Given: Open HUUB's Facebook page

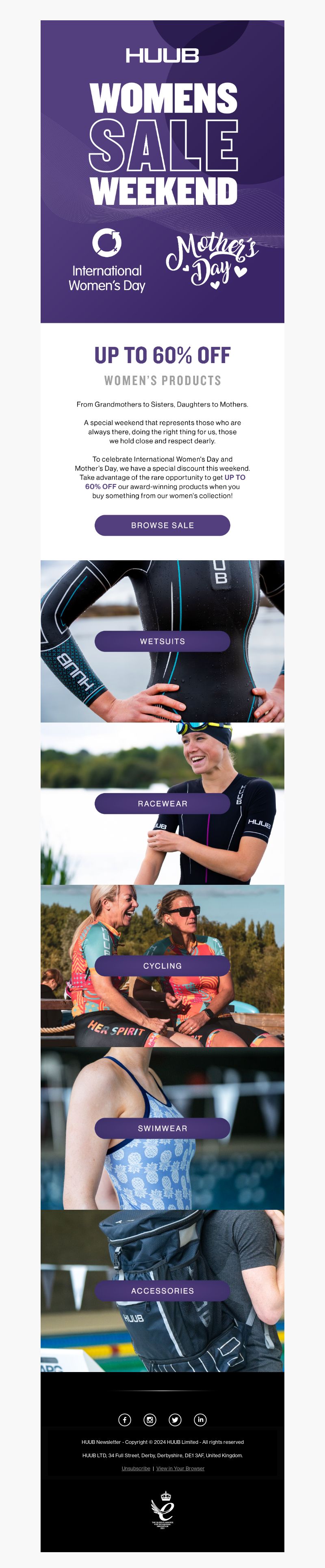Looking at the screenshot, I should pyautogui.click(x=124, y=1420).
